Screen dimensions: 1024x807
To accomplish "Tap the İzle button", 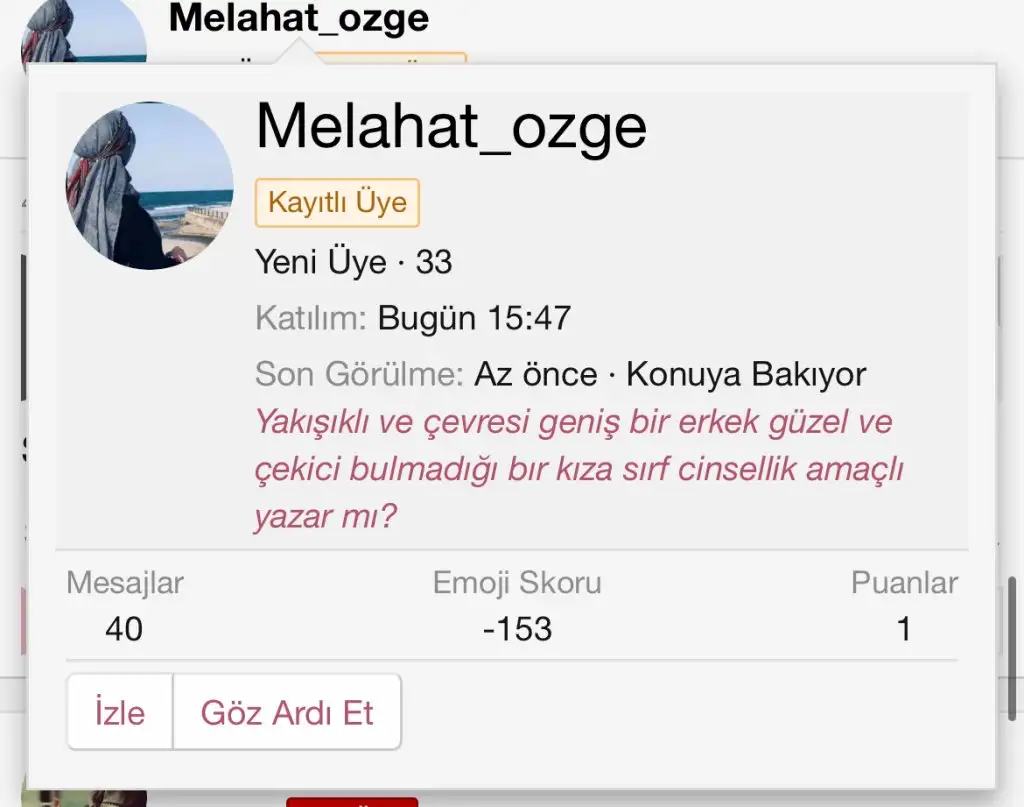I will 120,712.
